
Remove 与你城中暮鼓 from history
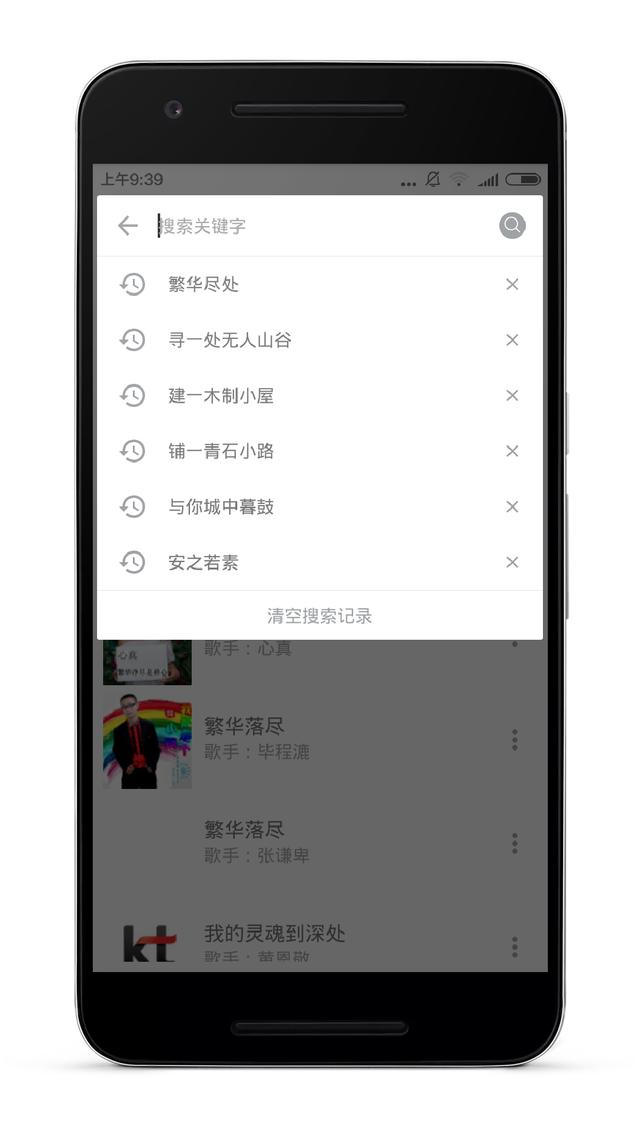512,507
